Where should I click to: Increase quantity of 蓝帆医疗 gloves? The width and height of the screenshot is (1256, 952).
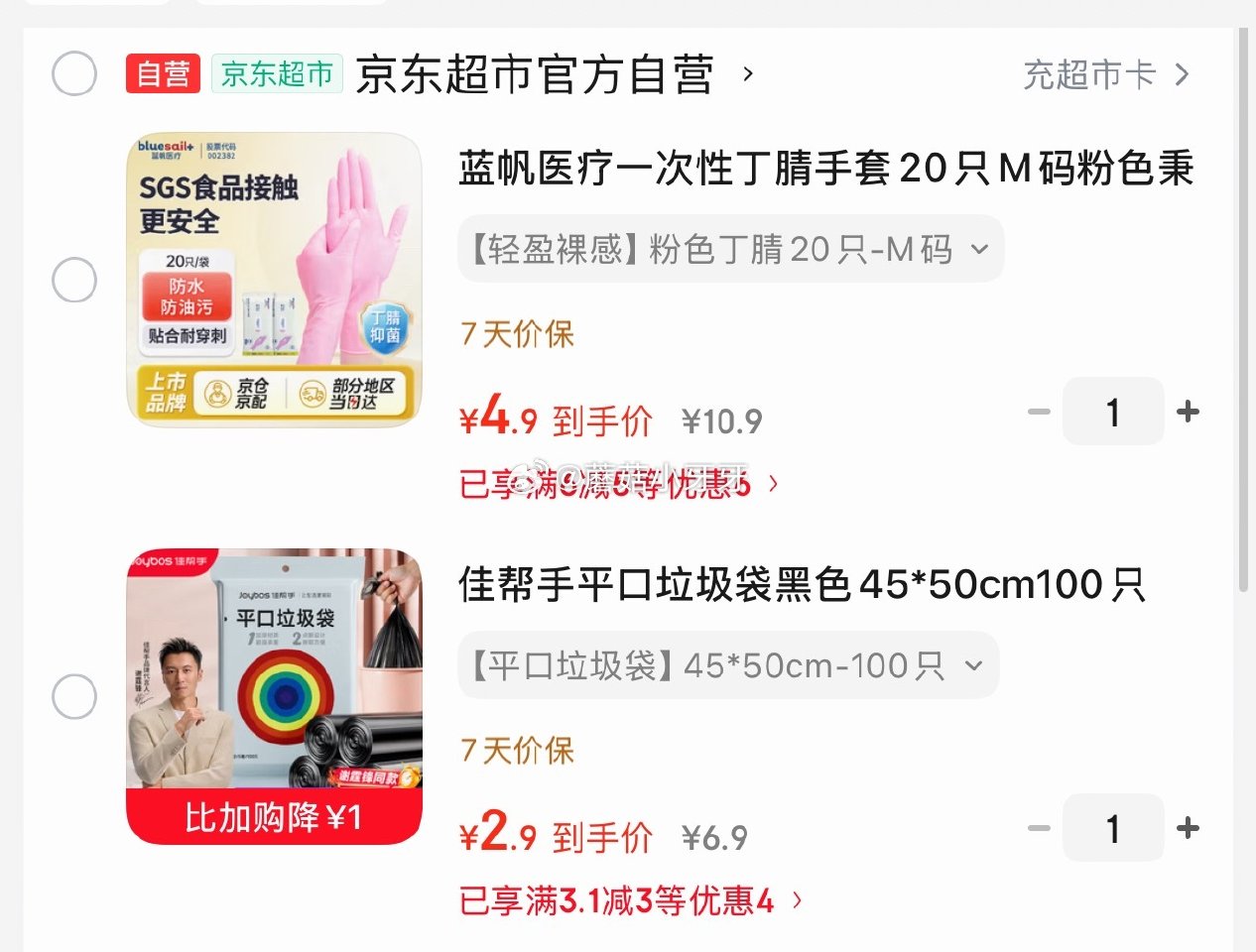pyautogui.click(x=1188, y=412)
